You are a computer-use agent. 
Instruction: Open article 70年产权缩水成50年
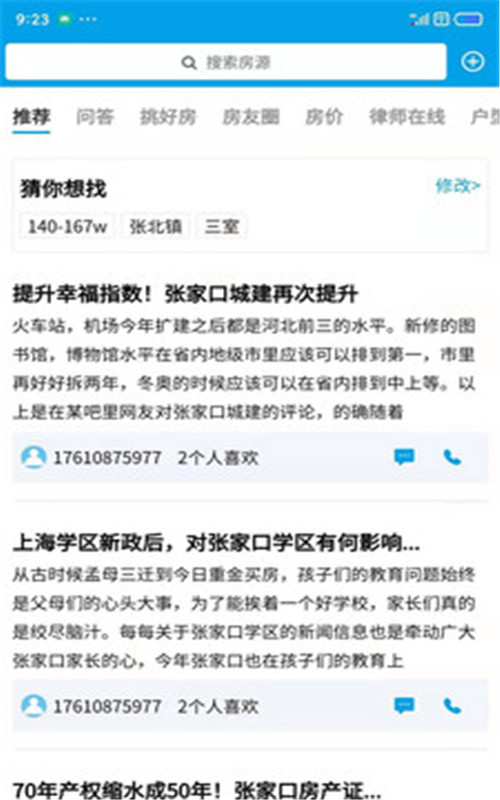[196, 790]
